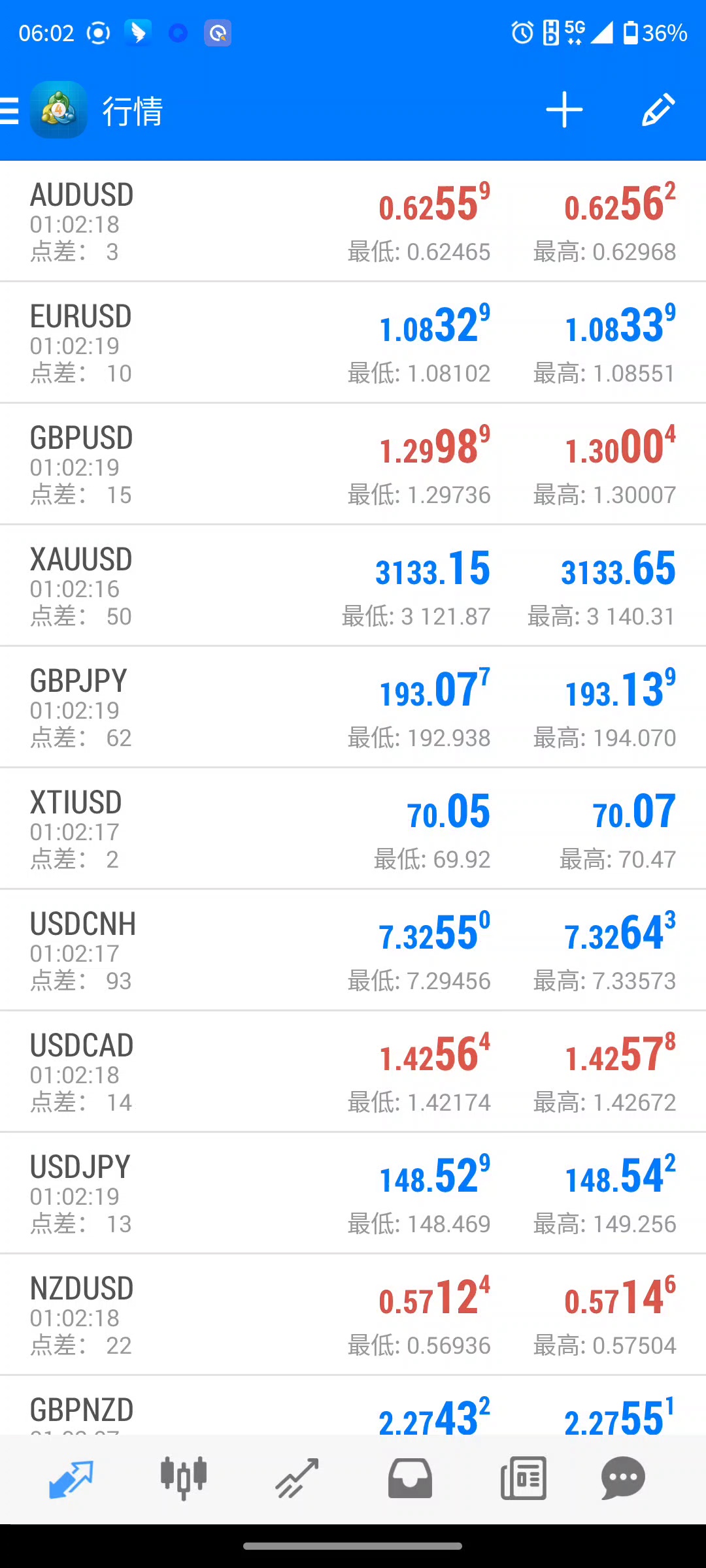Select the quotes arrows tab
Image resolution: width=706 pixels, height=1568 pixels.
pos(71,1478)
